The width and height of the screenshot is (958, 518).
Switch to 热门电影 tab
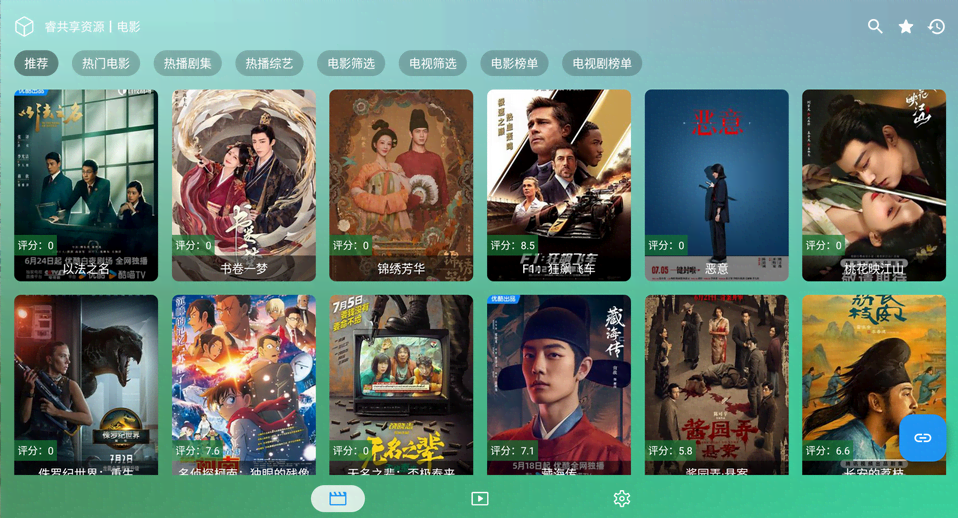(x=106, y=63)
